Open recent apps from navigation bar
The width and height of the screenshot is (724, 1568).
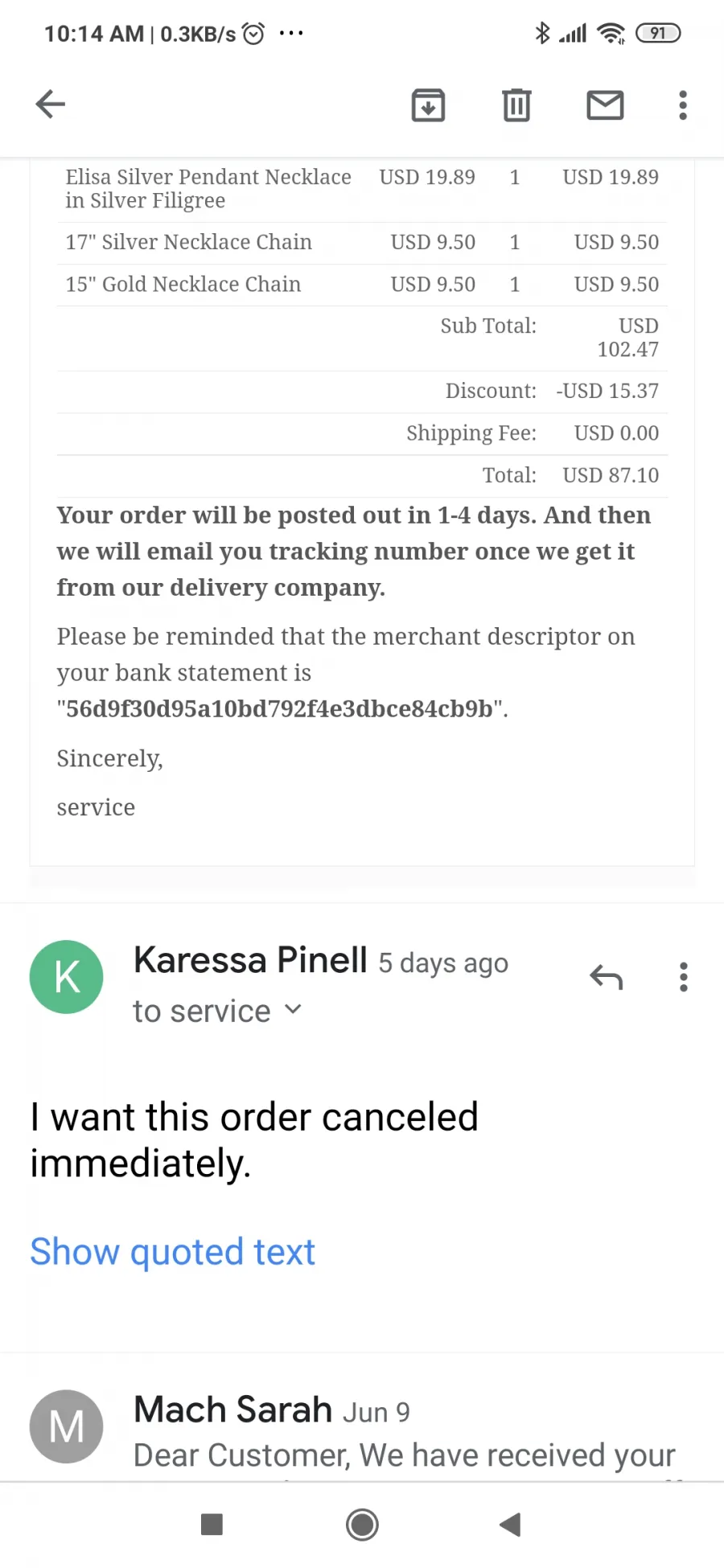tap(212, 1525)
